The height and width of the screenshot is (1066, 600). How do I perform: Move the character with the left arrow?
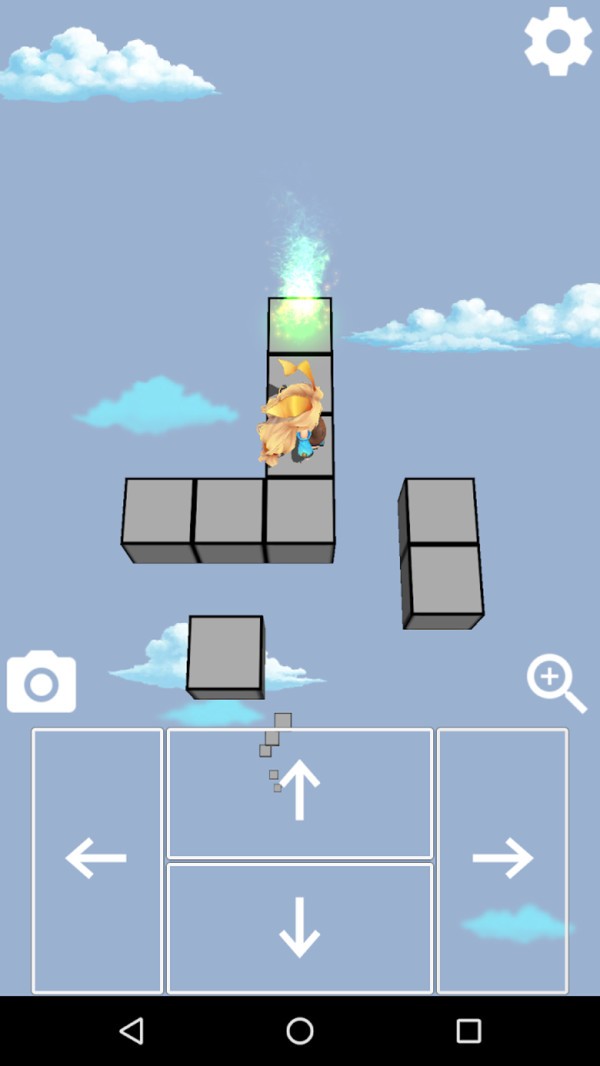coord(97,860)
